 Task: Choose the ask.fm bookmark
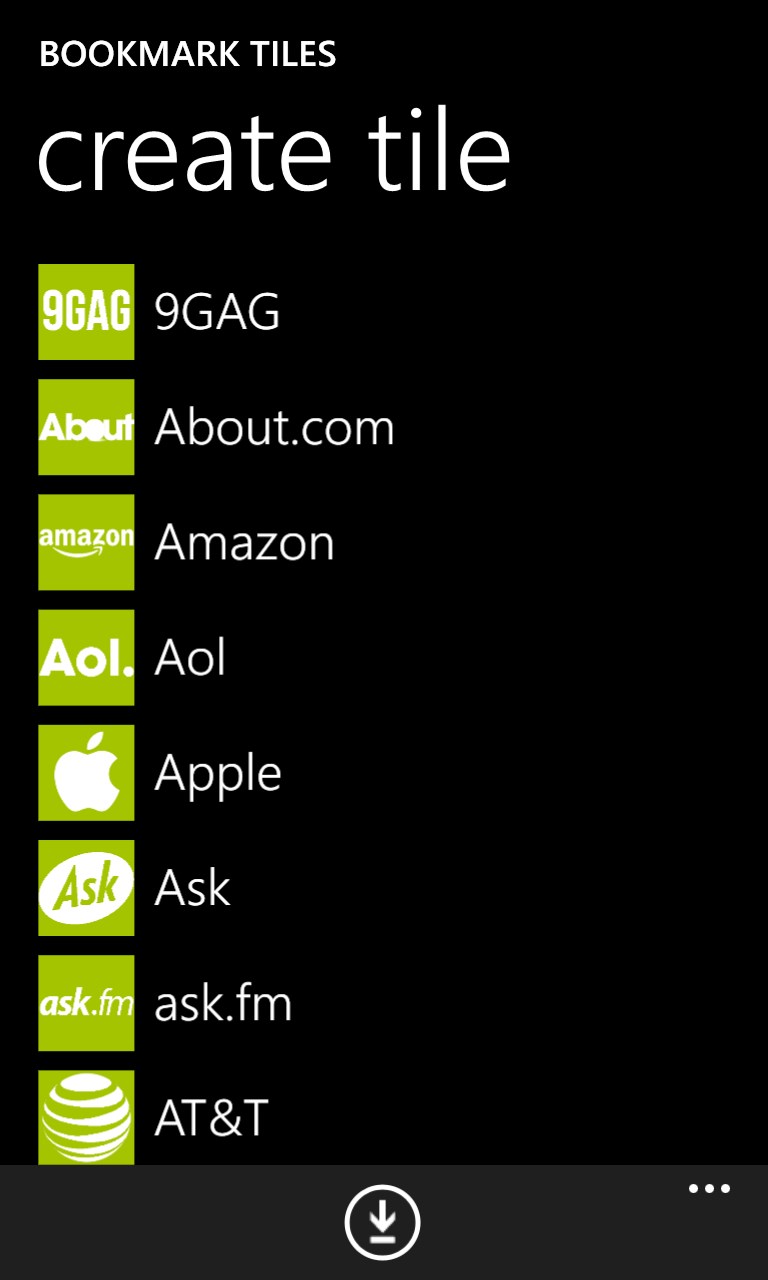click(x=222, y=1003)
